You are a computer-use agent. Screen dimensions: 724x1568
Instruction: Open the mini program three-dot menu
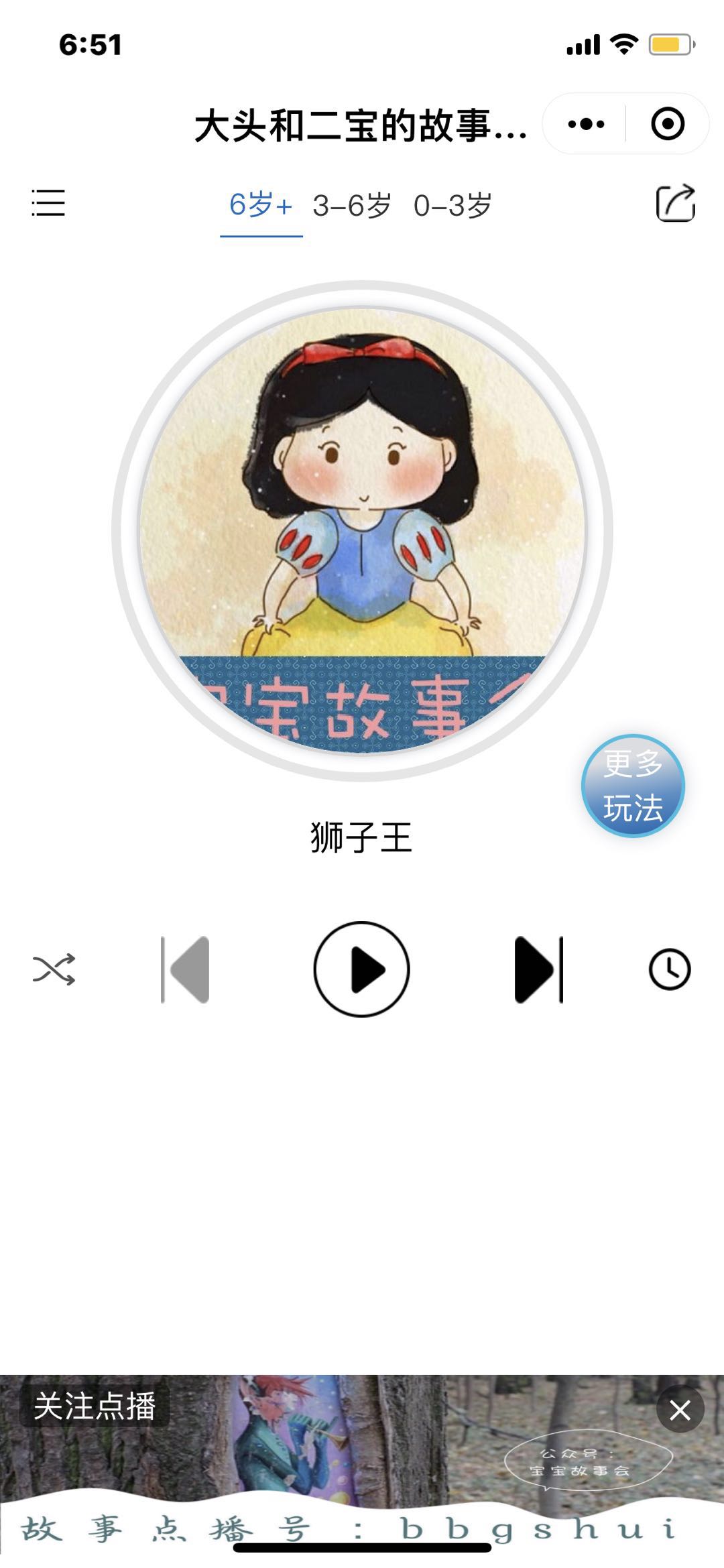pyautogui.click(x=586, y=124)
